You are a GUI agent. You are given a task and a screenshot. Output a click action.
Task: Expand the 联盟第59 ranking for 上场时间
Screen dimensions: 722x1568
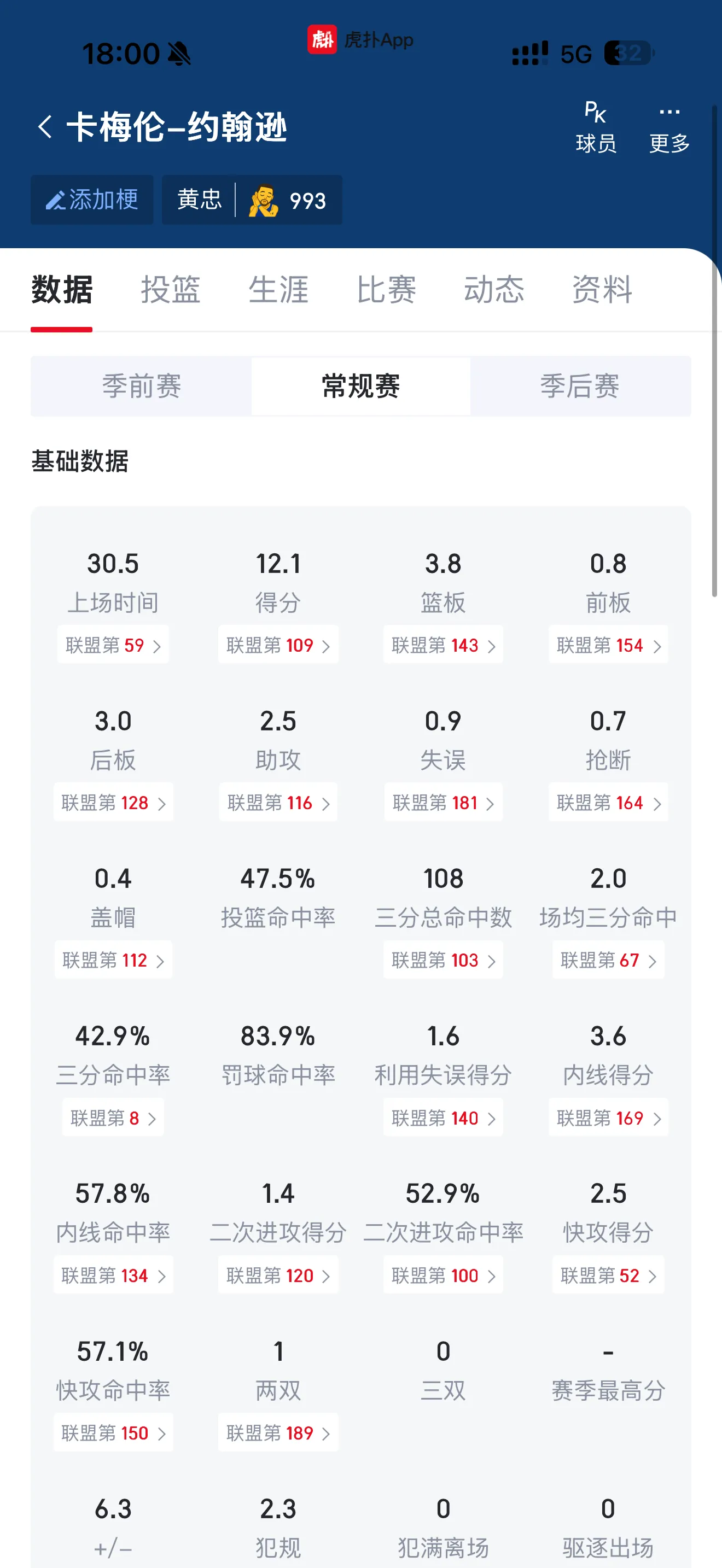click(113, 645)
